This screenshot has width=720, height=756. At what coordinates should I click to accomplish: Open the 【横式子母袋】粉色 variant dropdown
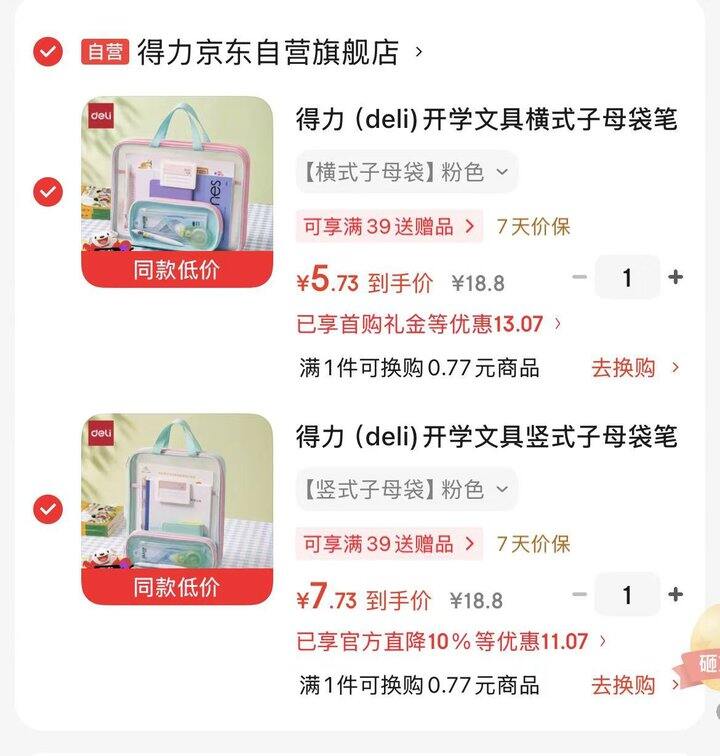(x=407, y=172)
